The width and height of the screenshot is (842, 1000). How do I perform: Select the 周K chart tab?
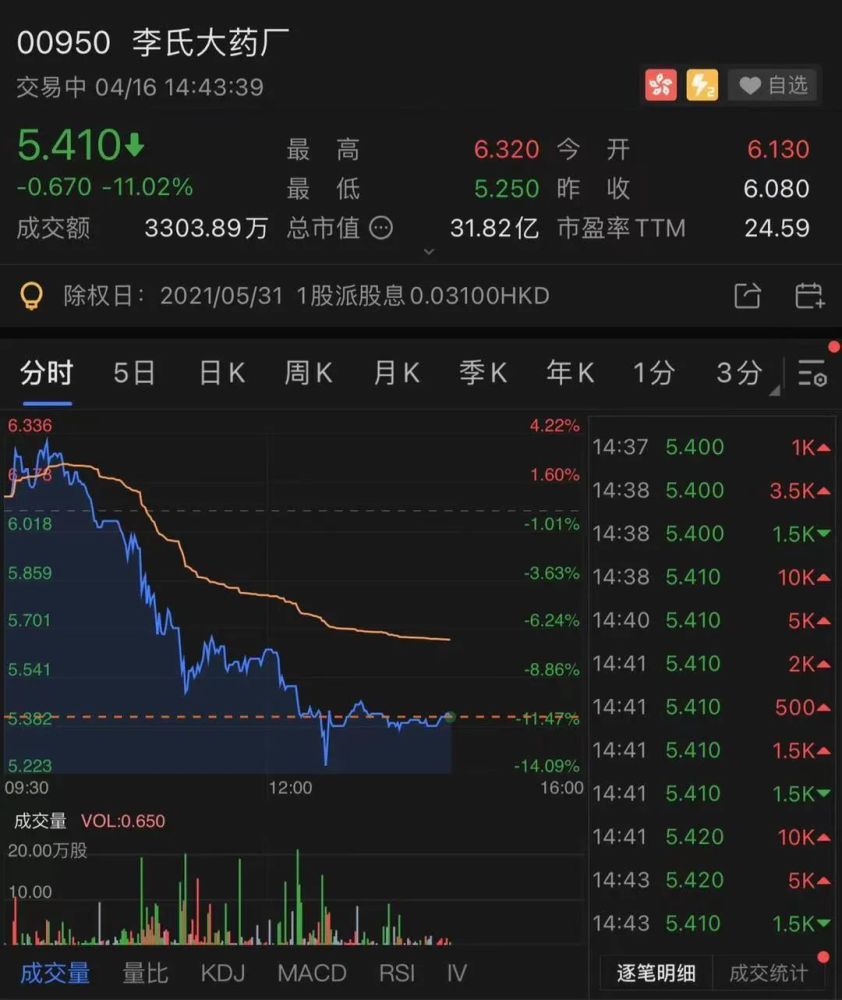[x=308, y=374]
